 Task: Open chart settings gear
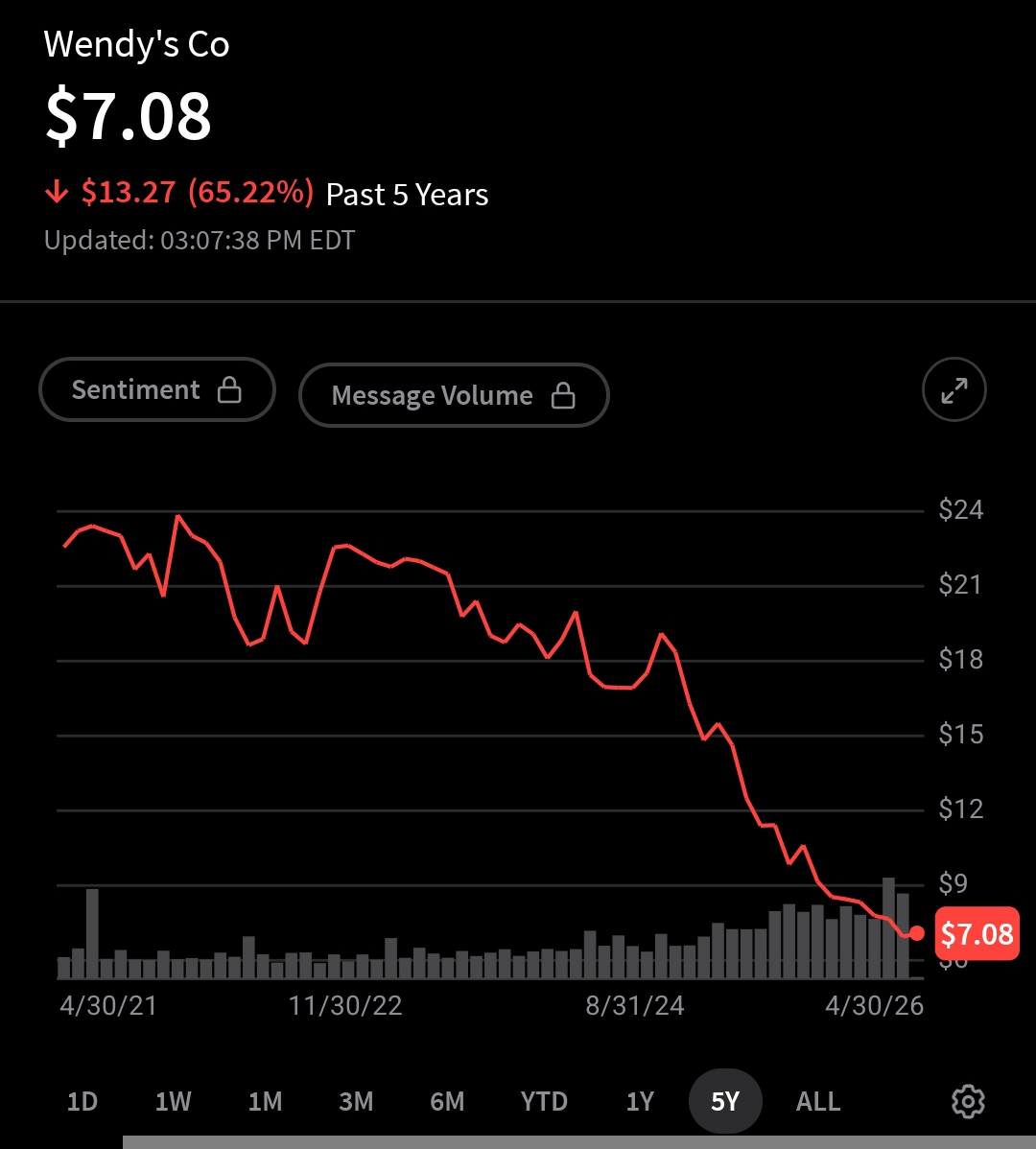968,1101
